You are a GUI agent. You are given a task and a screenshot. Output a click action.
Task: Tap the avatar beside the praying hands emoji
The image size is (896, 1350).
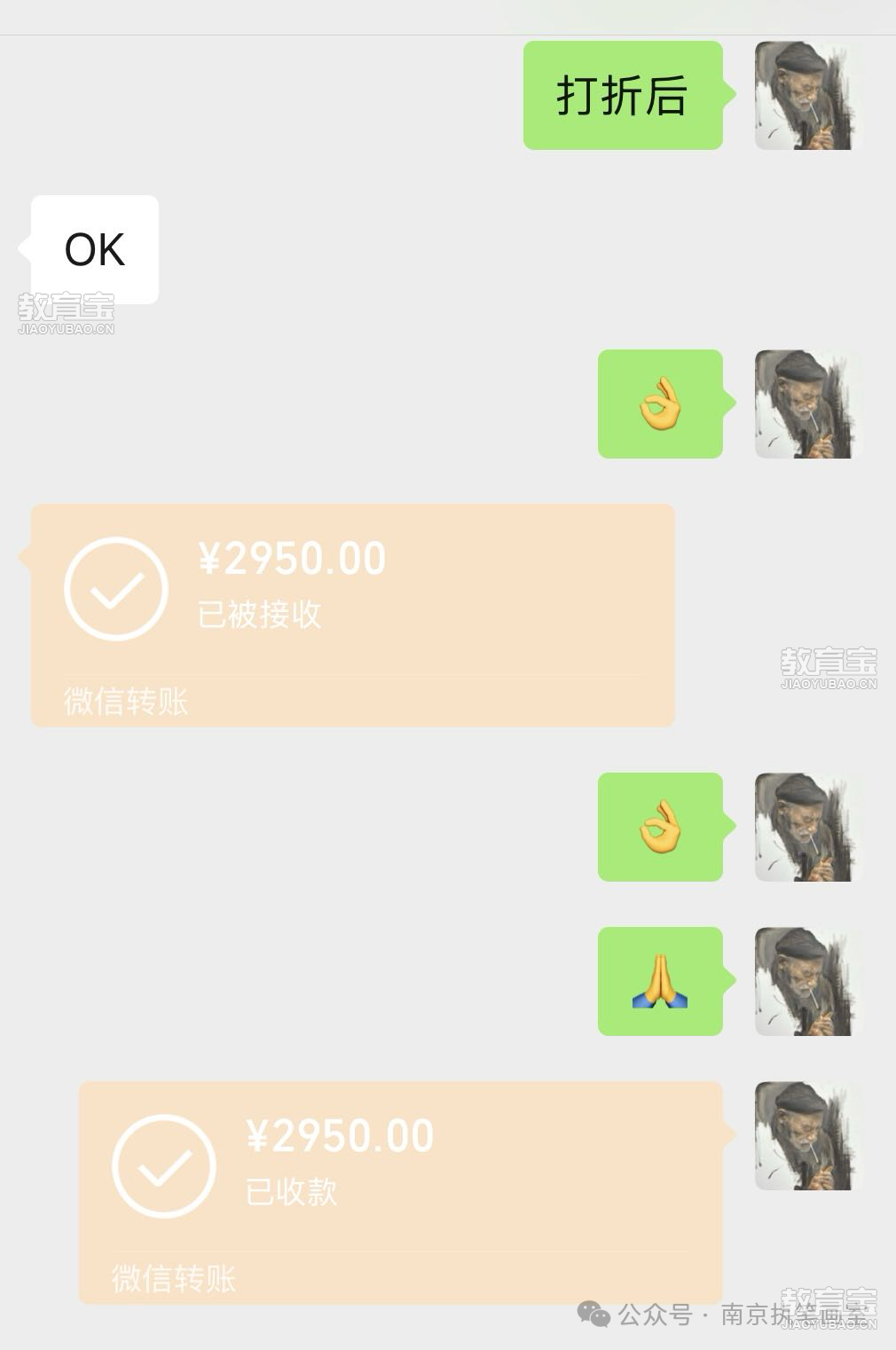tap(807, 981)
